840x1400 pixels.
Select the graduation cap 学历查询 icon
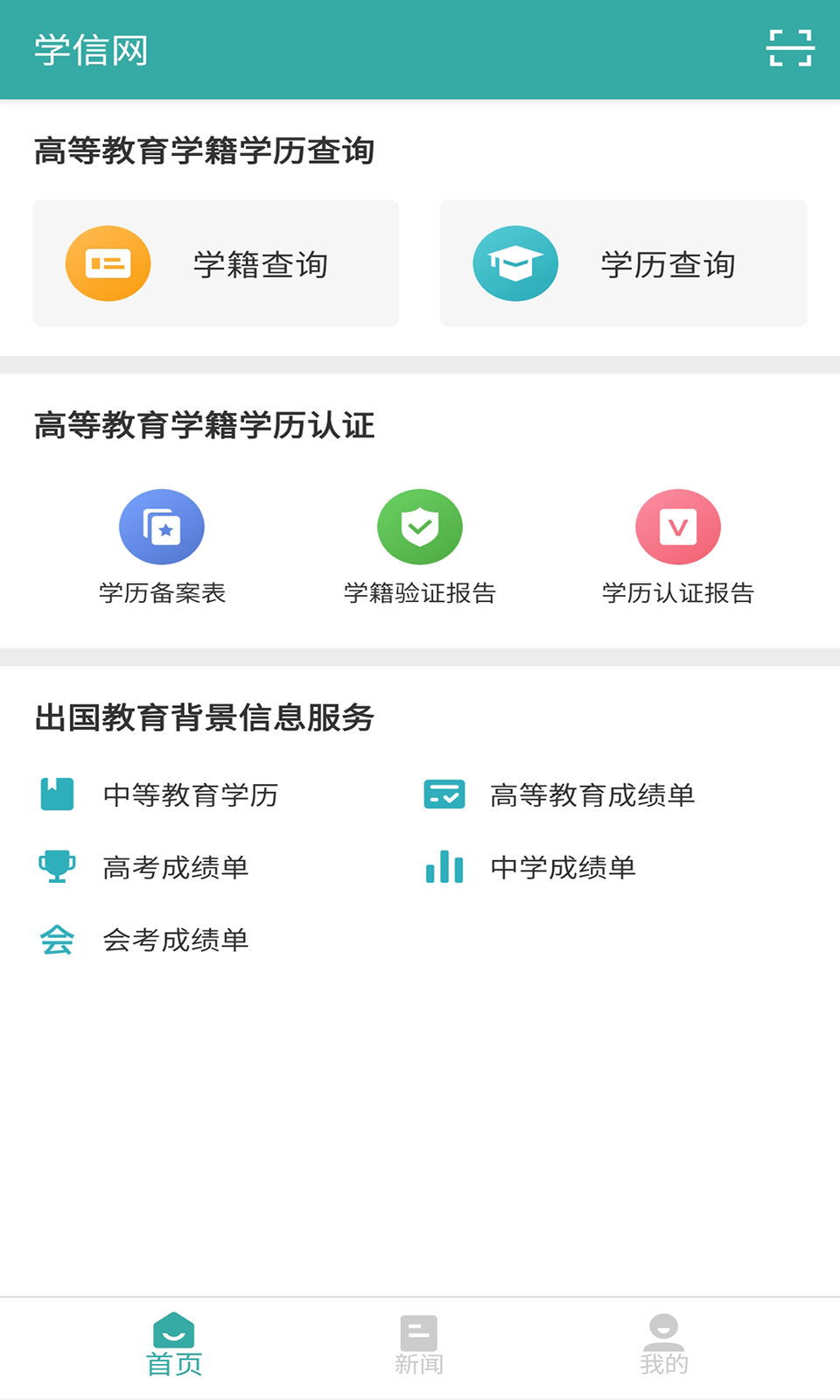(x=515, y=262)
